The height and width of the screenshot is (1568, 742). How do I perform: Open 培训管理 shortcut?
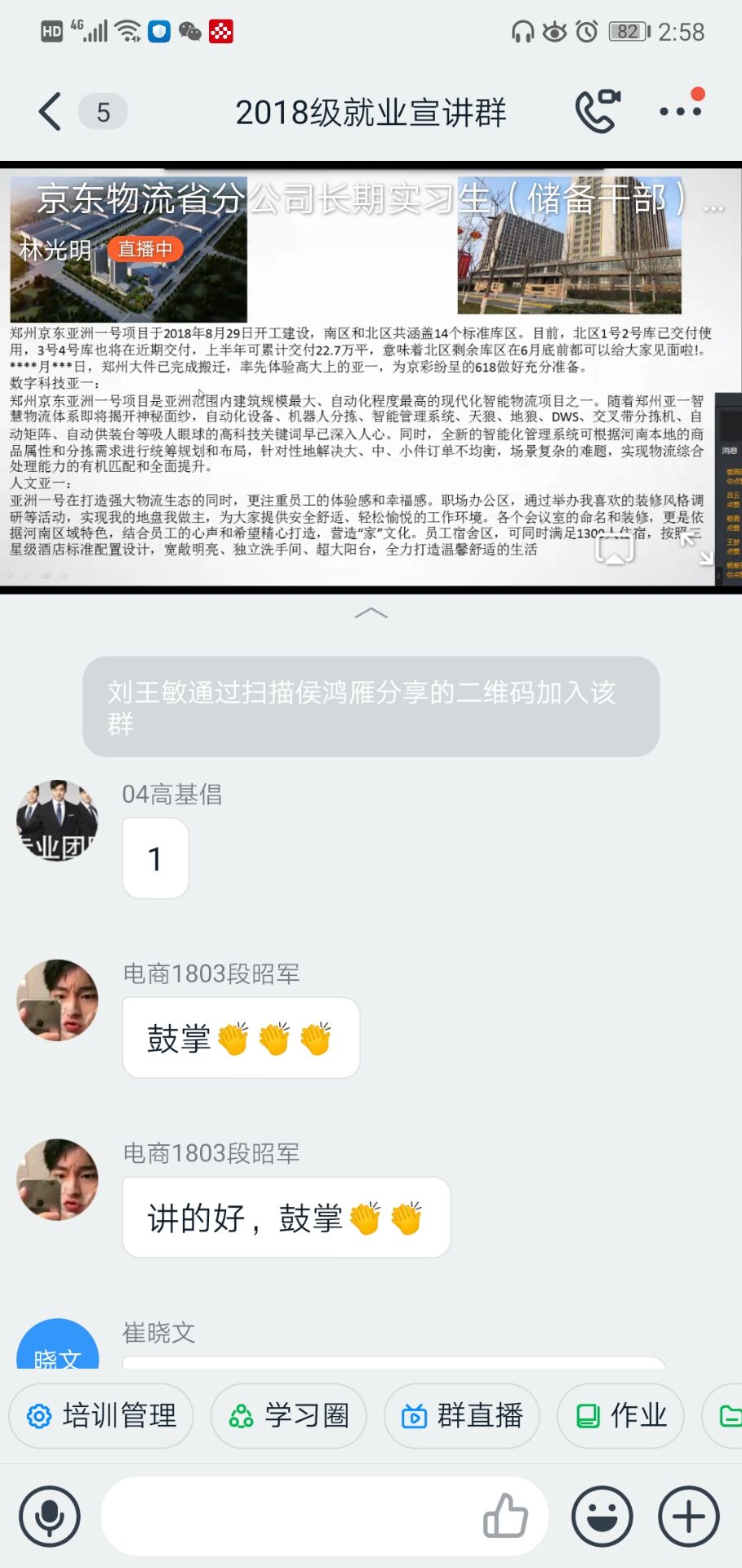click(101, 1415)
